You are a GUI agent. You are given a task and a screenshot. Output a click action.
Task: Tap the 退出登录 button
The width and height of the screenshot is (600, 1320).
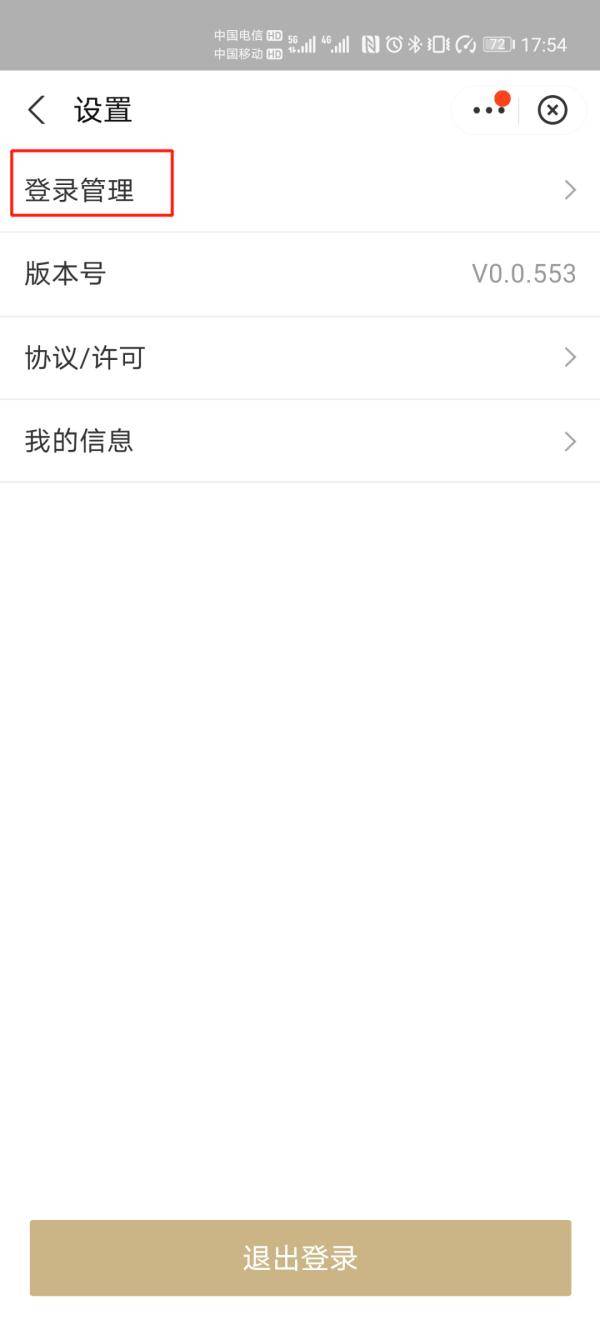[x=300, y=1257]
